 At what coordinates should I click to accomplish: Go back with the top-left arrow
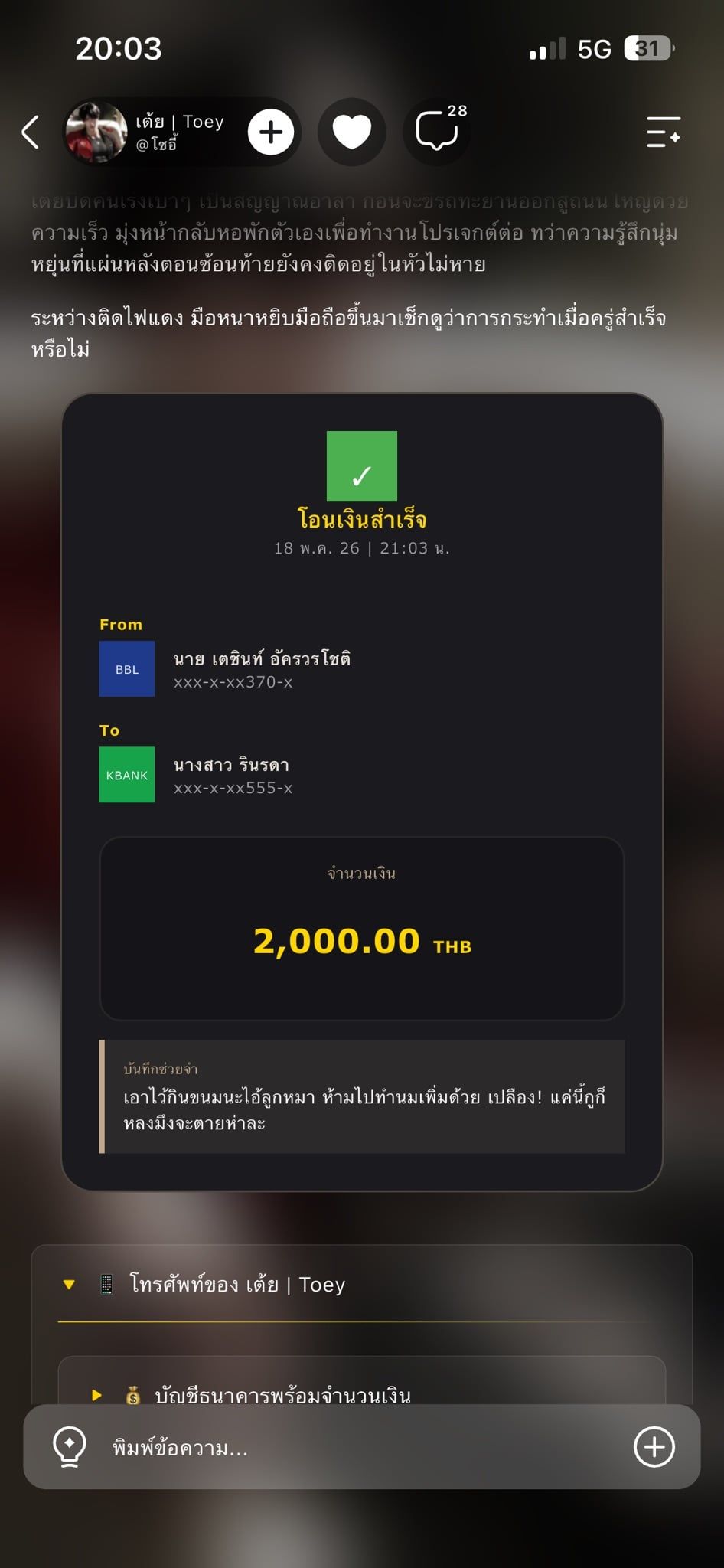tap(31, 132)
